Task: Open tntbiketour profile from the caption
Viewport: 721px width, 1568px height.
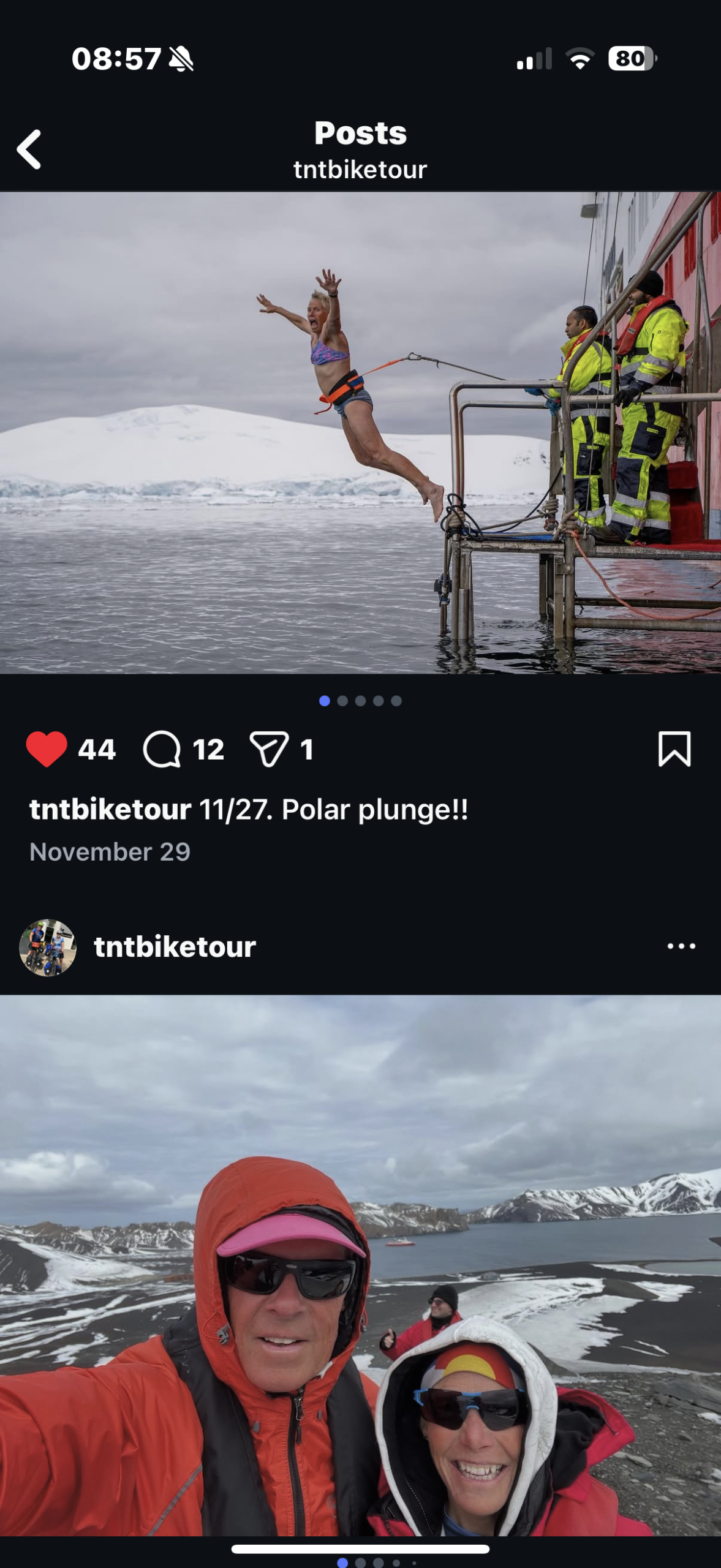Action: coord(110,810)
